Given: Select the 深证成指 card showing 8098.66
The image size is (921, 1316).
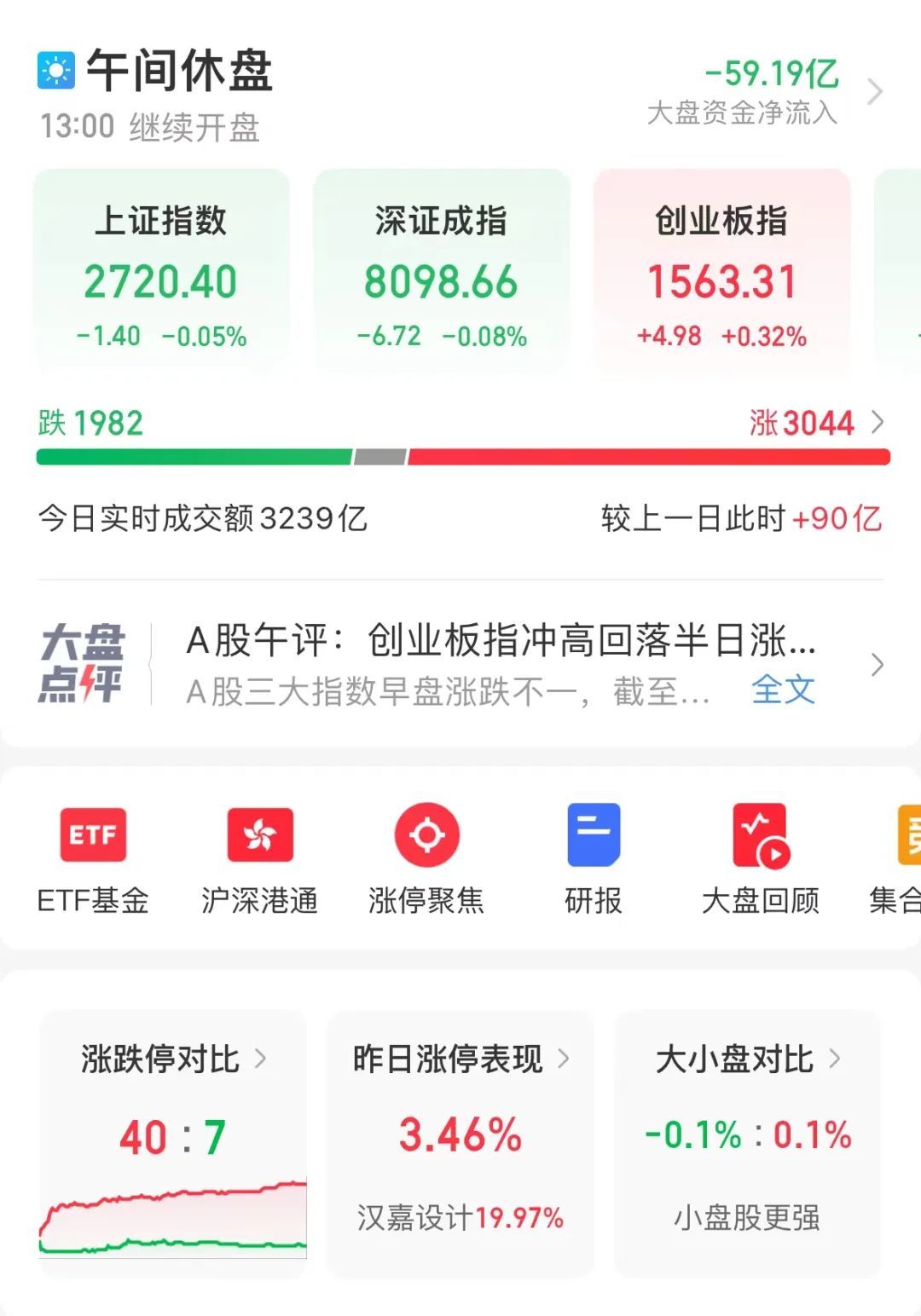Looking at the screenshot, I should point(438,273).
